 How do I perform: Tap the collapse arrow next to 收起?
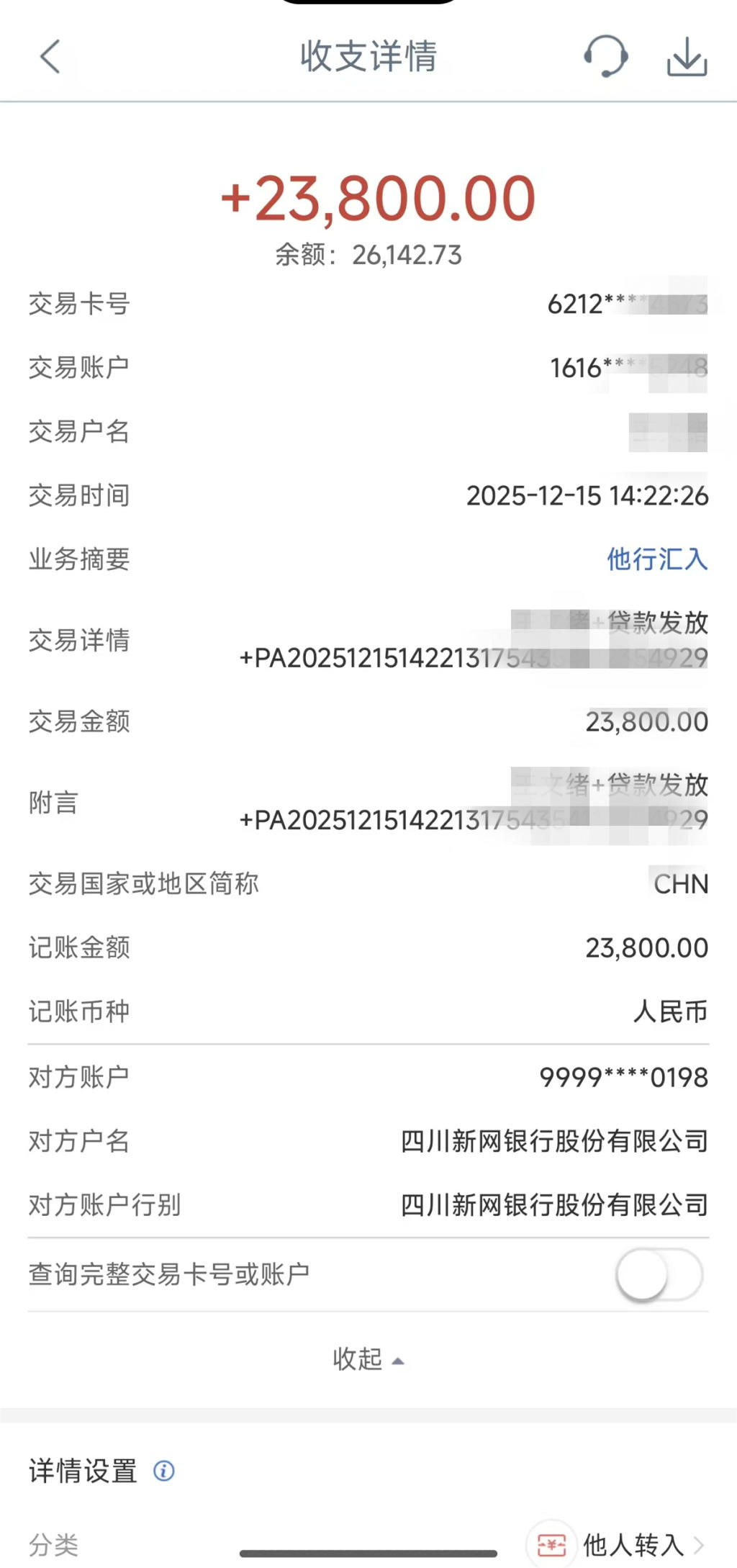click(x=398, y=1358)
